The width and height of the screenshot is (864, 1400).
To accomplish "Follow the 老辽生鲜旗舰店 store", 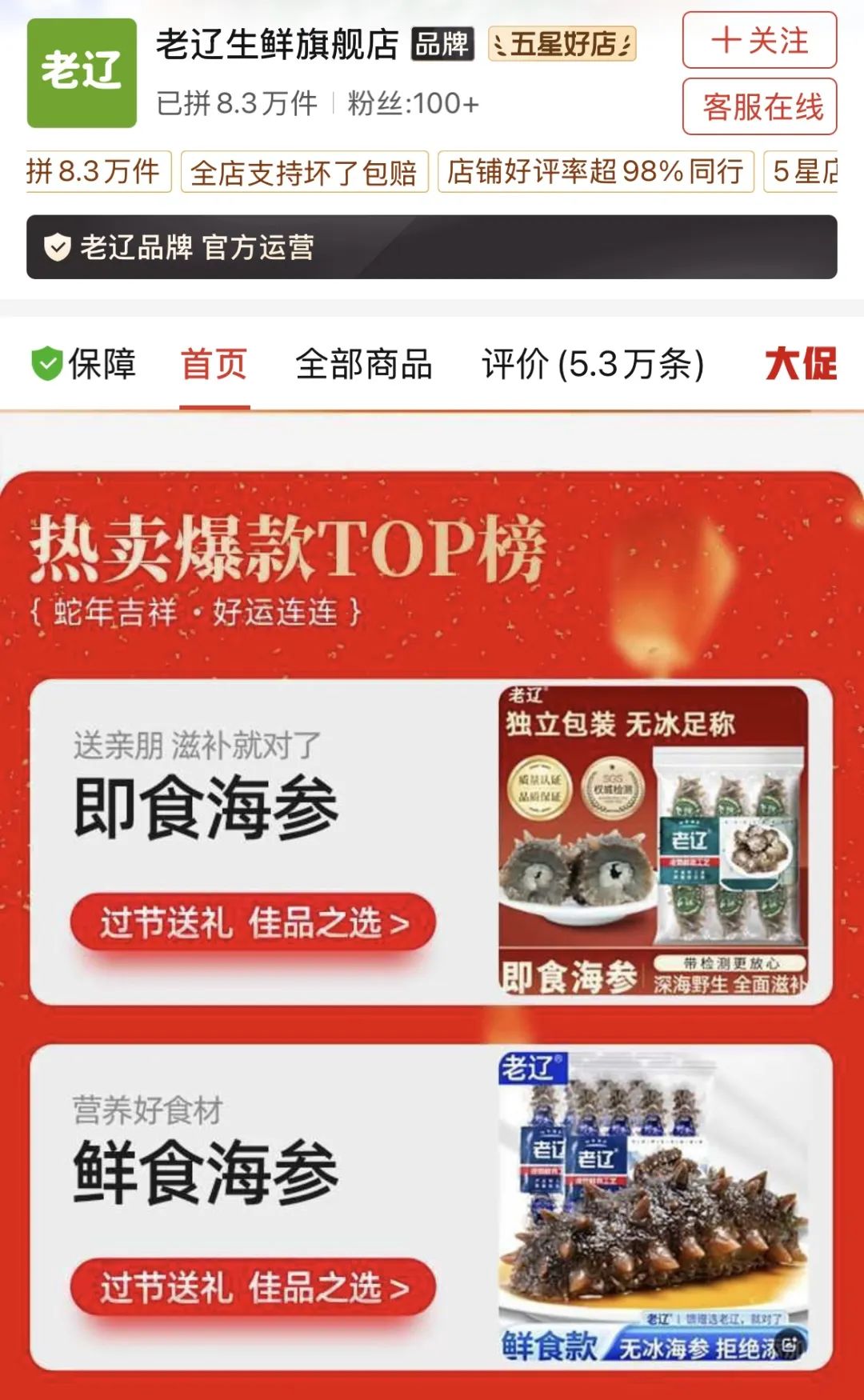I will coord(759,41).
